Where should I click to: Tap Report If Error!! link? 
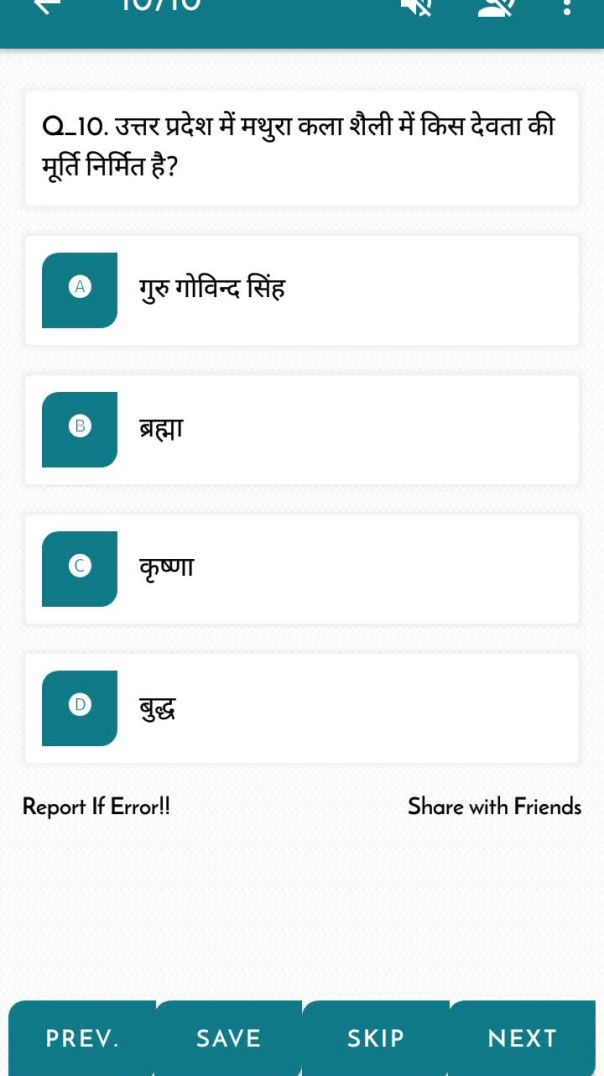96,807
